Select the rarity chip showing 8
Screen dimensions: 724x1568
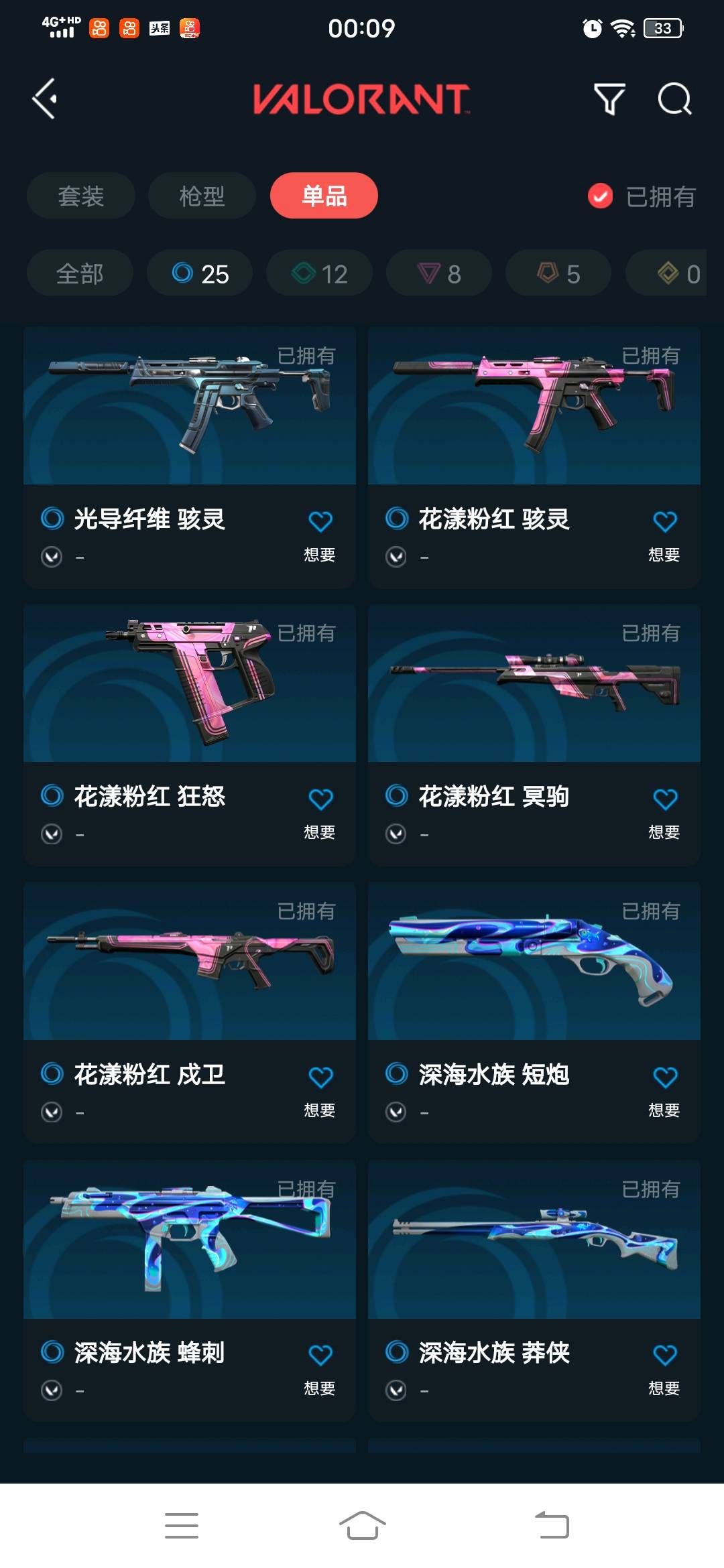[439, 273]
